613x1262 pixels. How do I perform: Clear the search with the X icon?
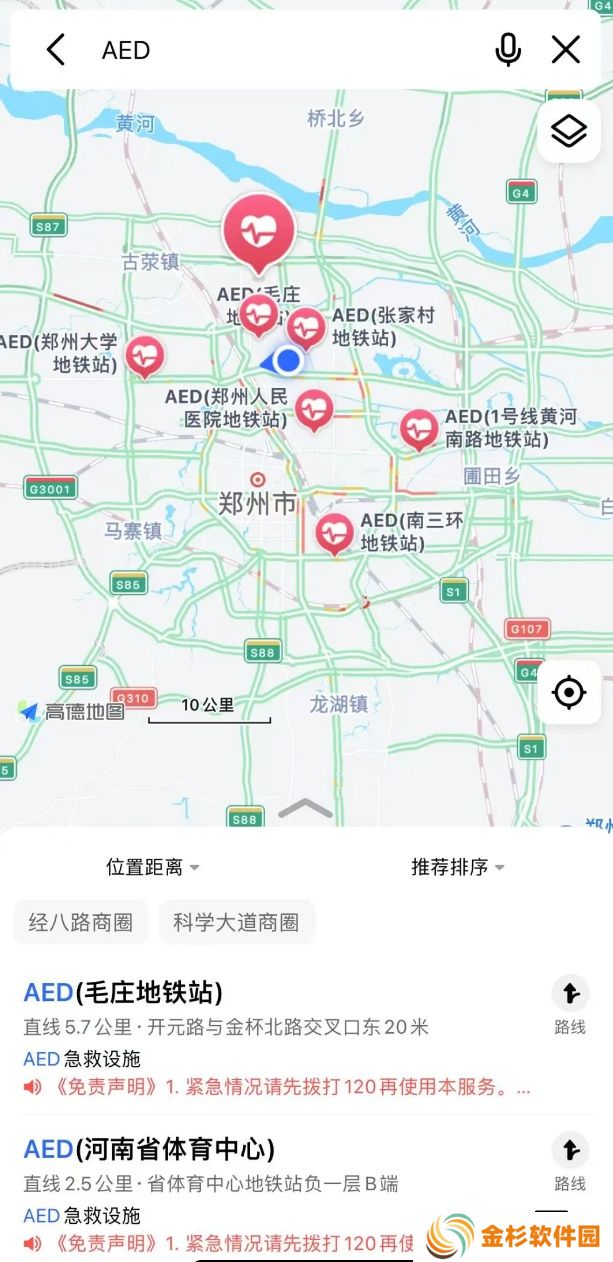[x=566, y=49]
